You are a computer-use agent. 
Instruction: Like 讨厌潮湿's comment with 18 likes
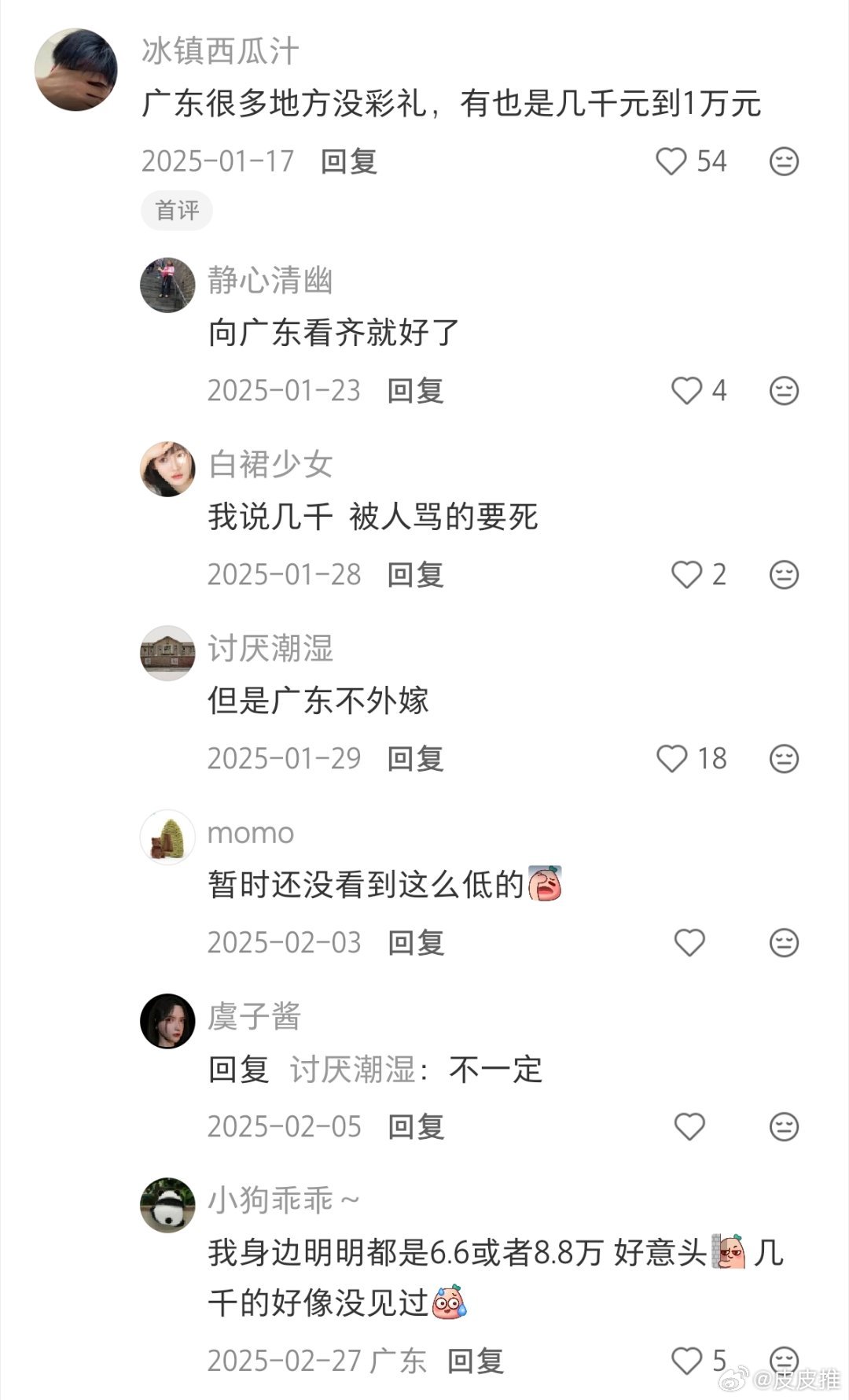point(674,759)
